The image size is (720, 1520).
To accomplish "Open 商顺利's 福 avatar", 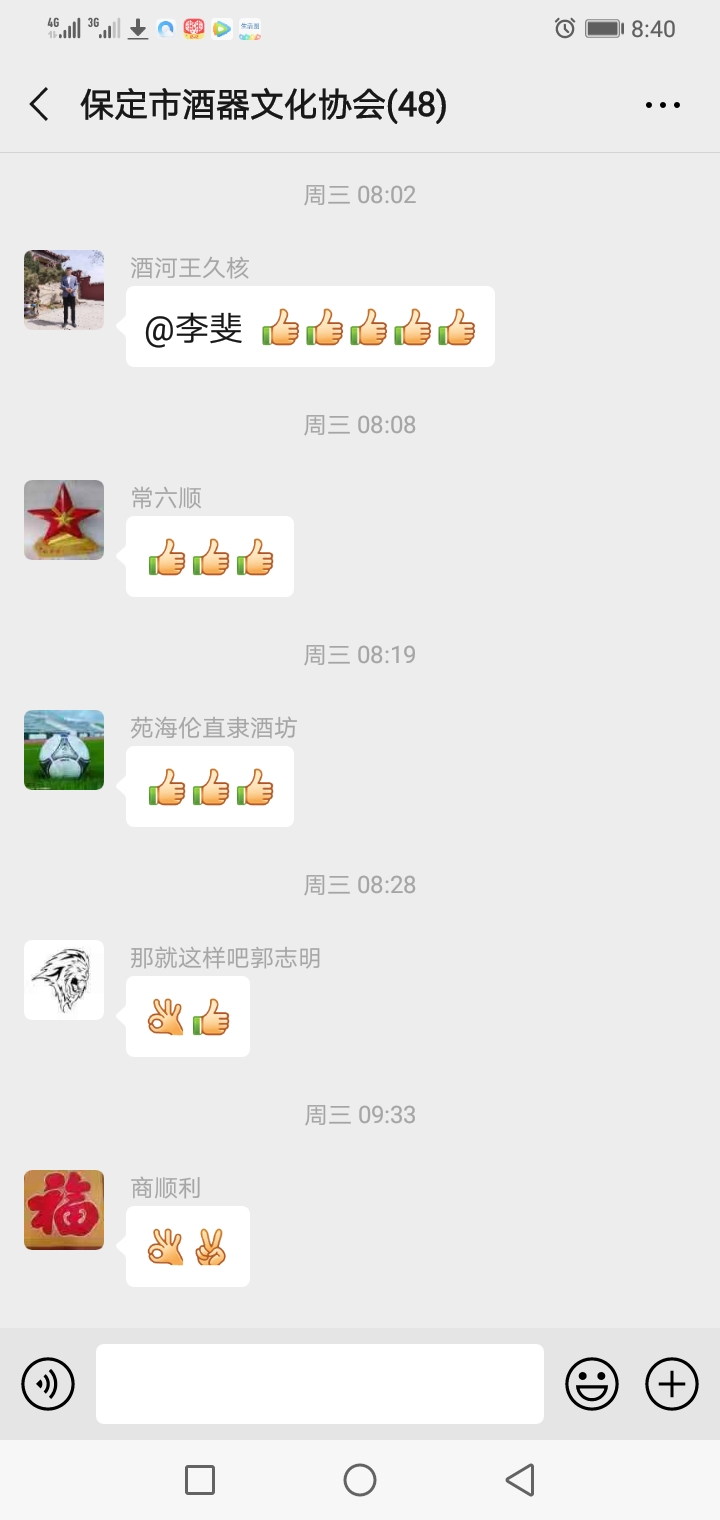I will coord(64,1210).
